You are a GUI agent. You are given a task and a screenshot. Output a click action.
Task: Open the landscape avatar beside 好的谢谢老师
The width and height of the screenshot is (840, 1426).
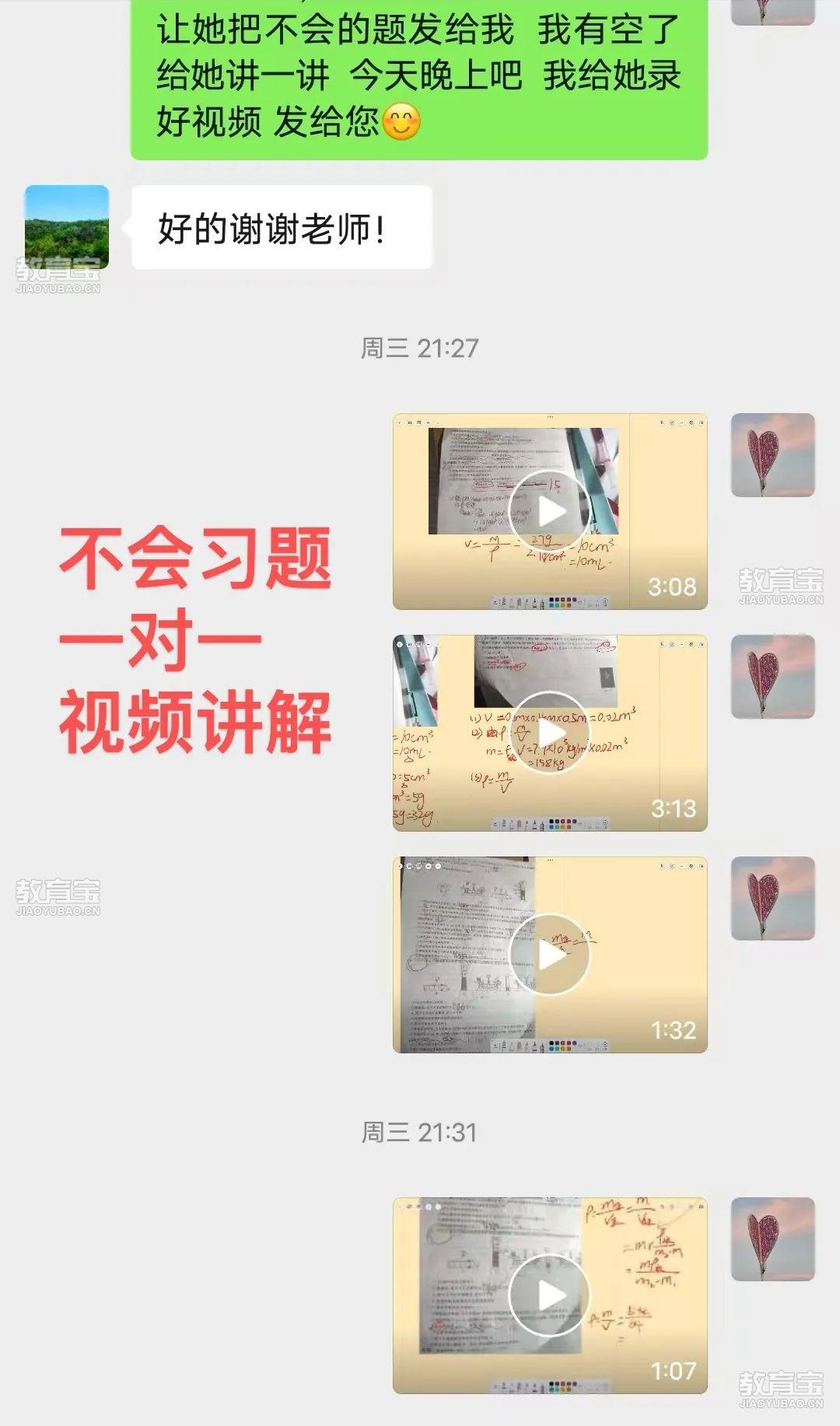67,226
